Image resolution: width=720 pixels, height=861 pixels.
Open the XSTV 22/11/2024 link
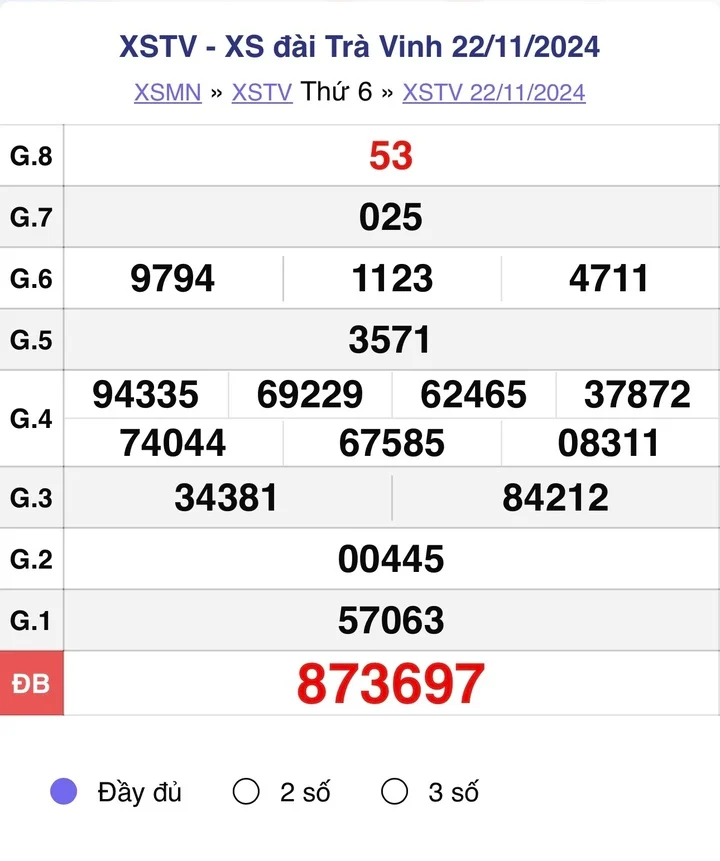493,93
